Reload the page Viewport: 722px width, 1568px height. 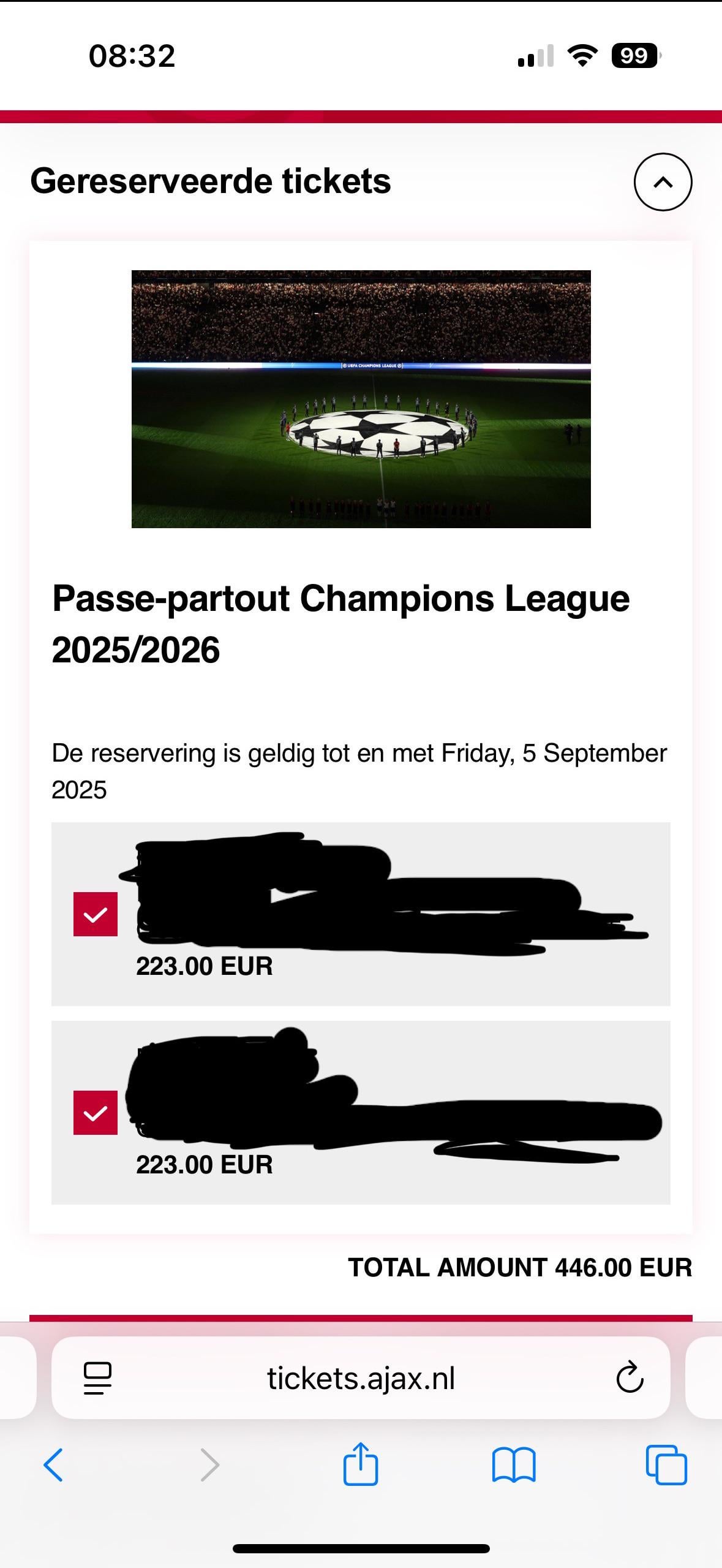[630, 1379]
